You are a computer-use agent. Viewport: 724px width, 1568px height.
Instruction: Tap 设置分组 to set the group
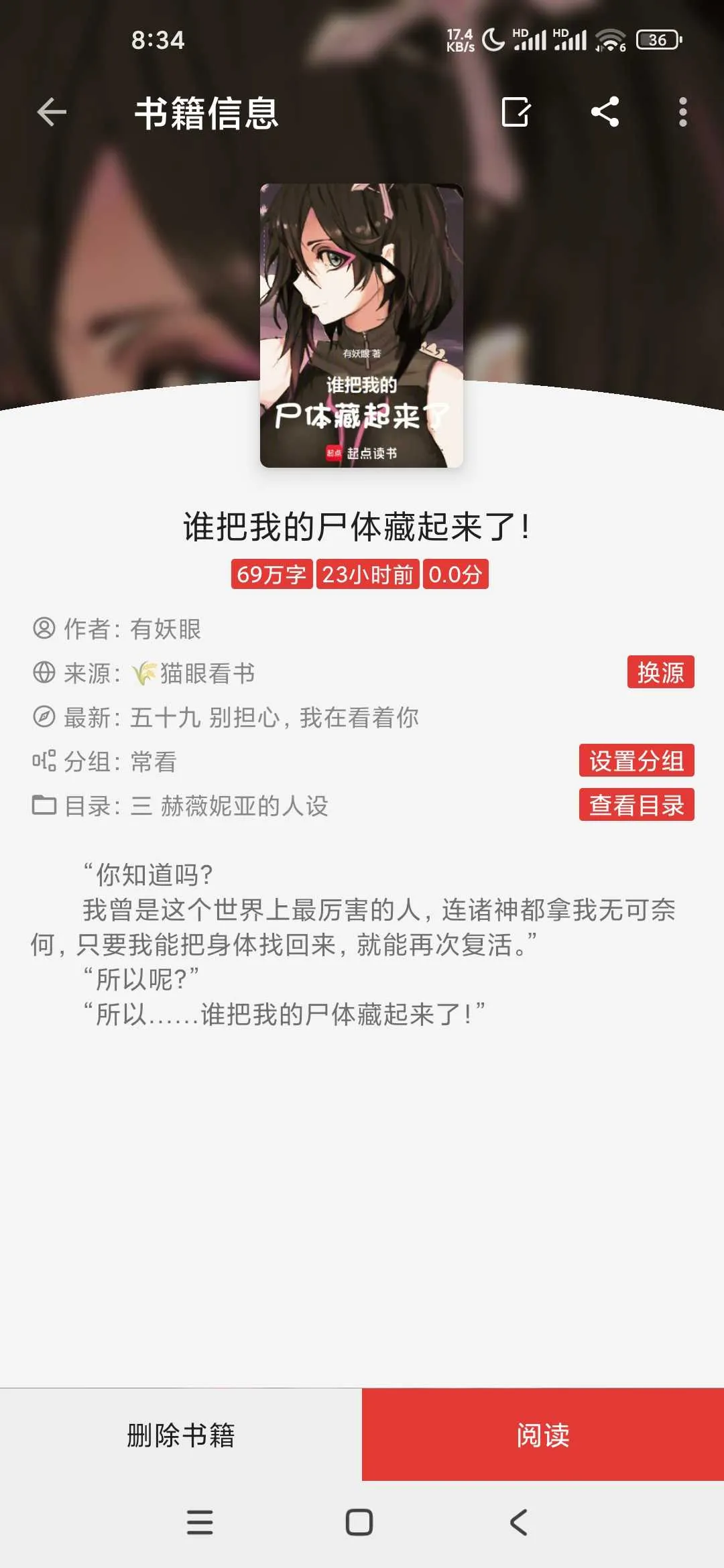(x=636, y=761)
